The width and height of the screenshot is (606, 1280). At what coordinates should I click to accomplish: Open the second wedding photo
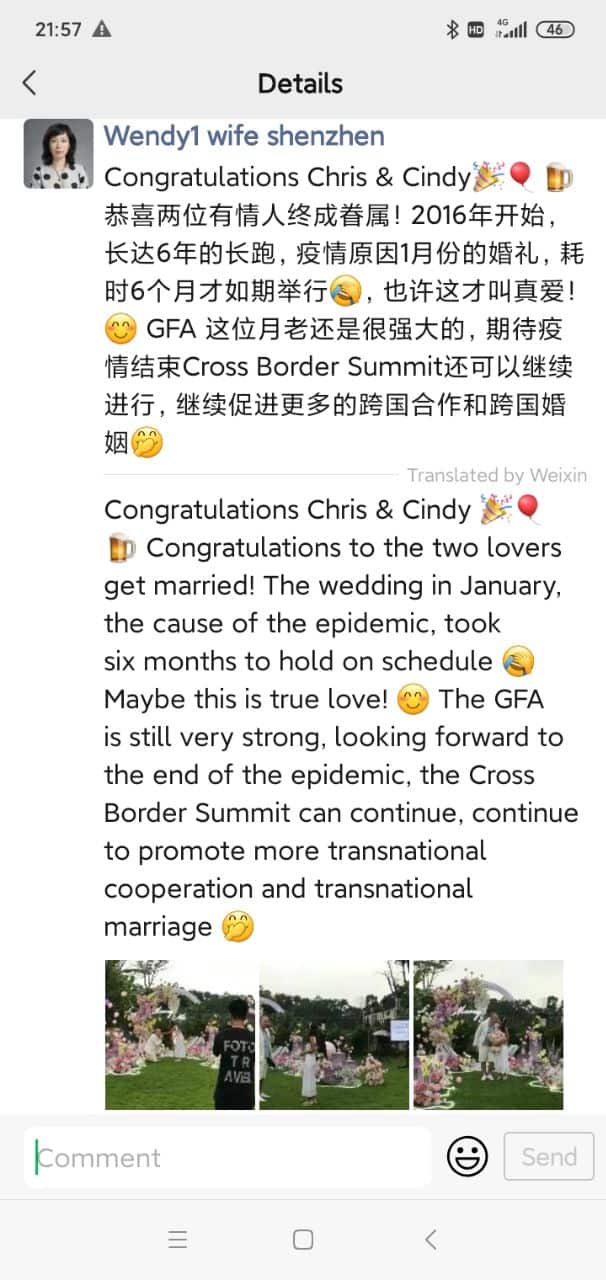tap(334, 1034)
